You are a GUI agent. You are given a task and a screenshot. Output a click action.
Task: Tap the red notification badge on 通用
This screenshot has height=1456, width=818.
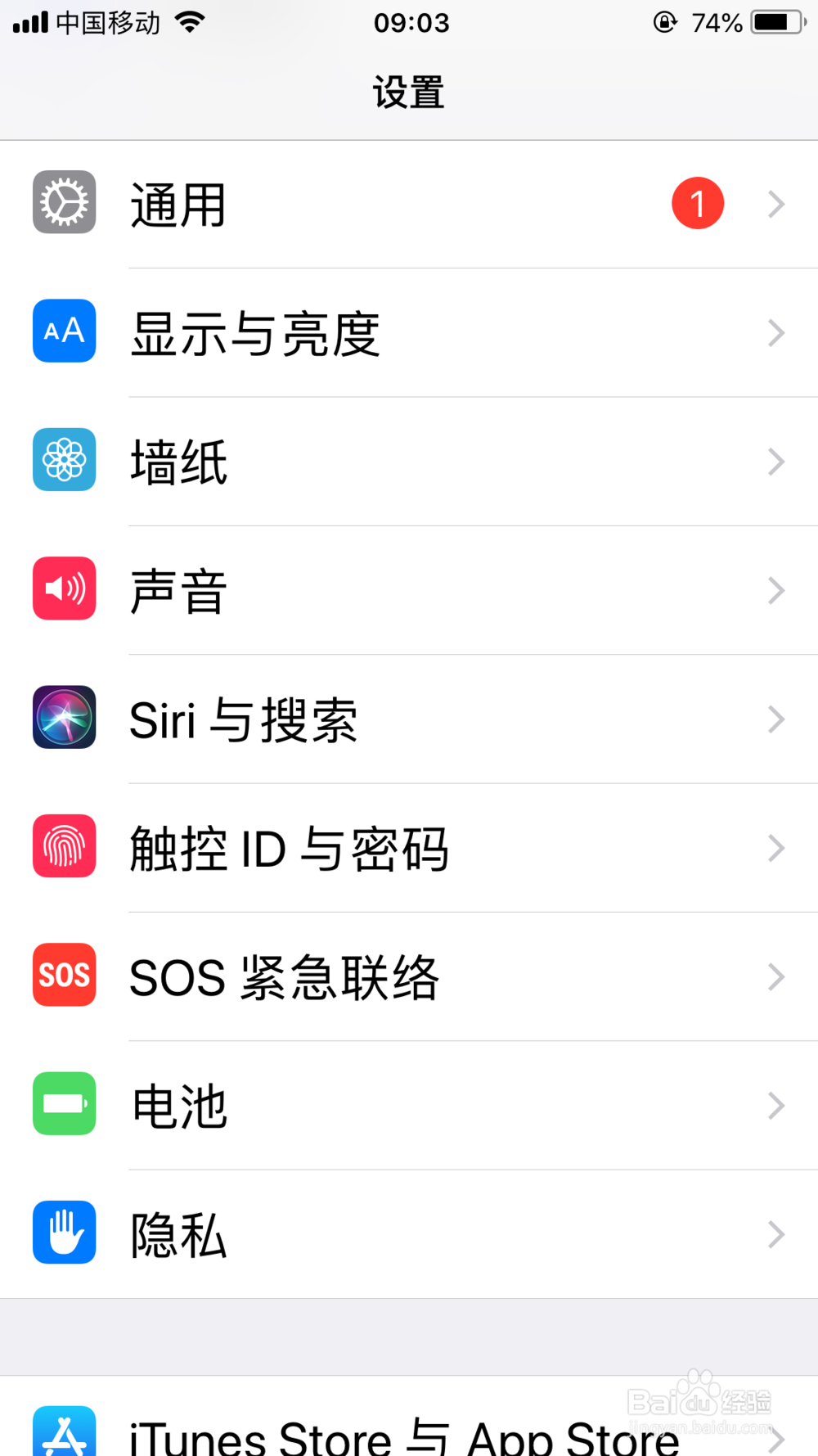click(x=697, y=203)
